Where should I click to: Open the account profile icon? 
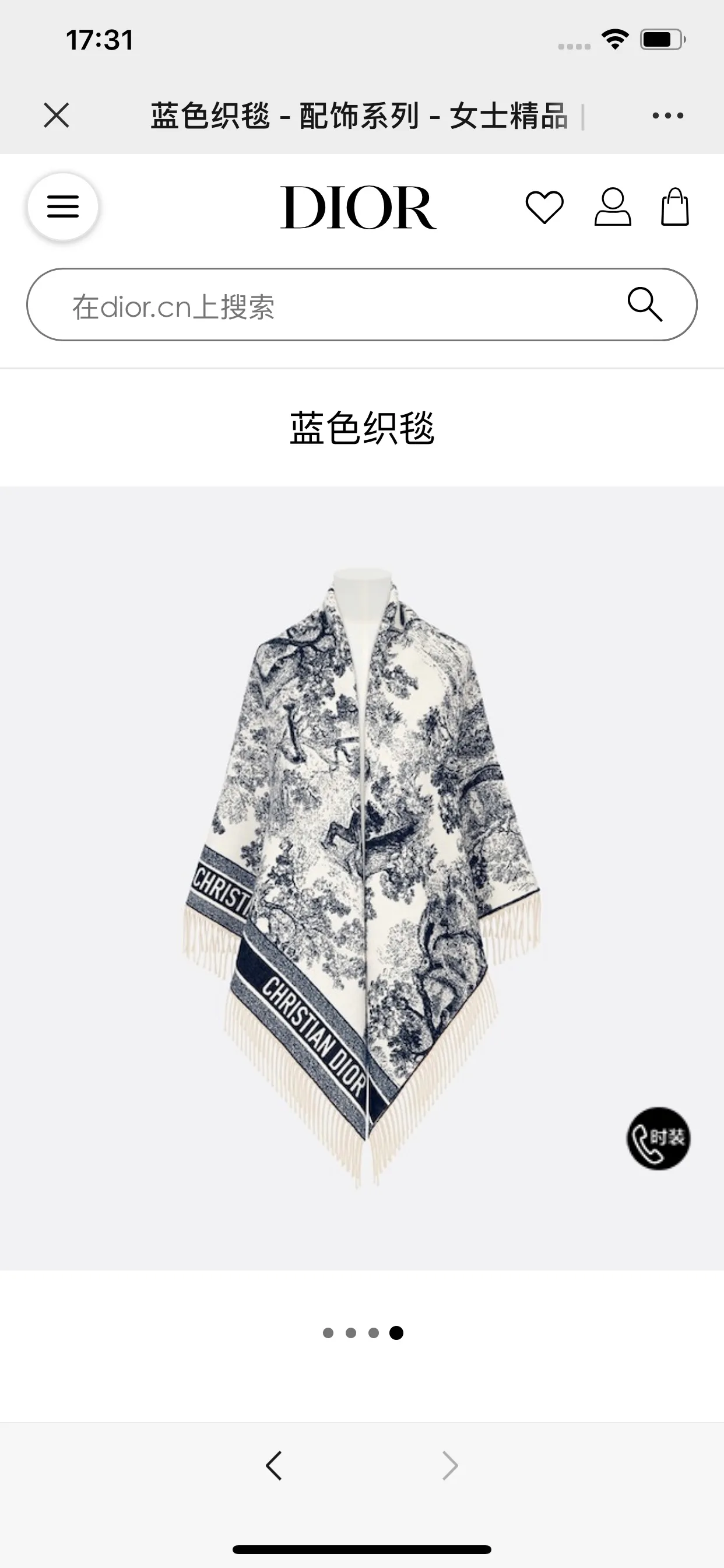click(613, 208)
